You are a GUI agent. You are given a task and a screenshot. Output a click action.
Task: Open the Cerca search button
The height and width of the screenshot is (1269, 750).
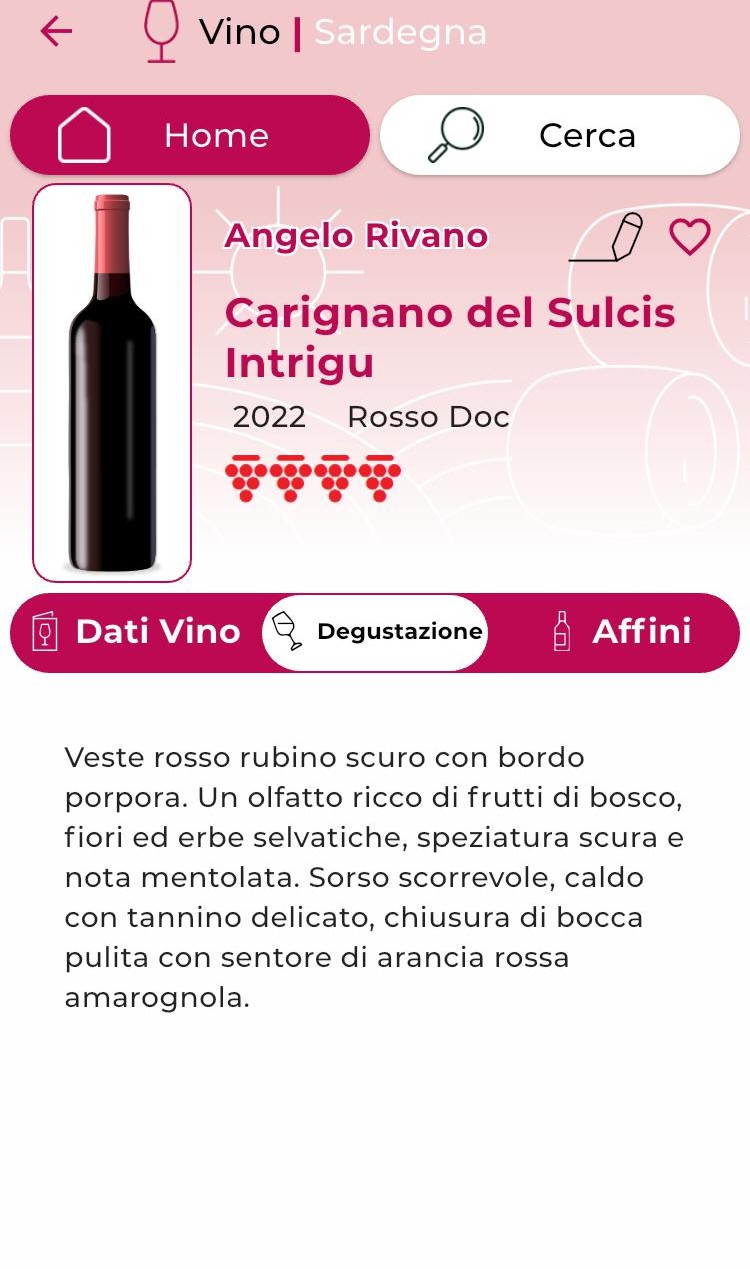(x=560, y=135)
